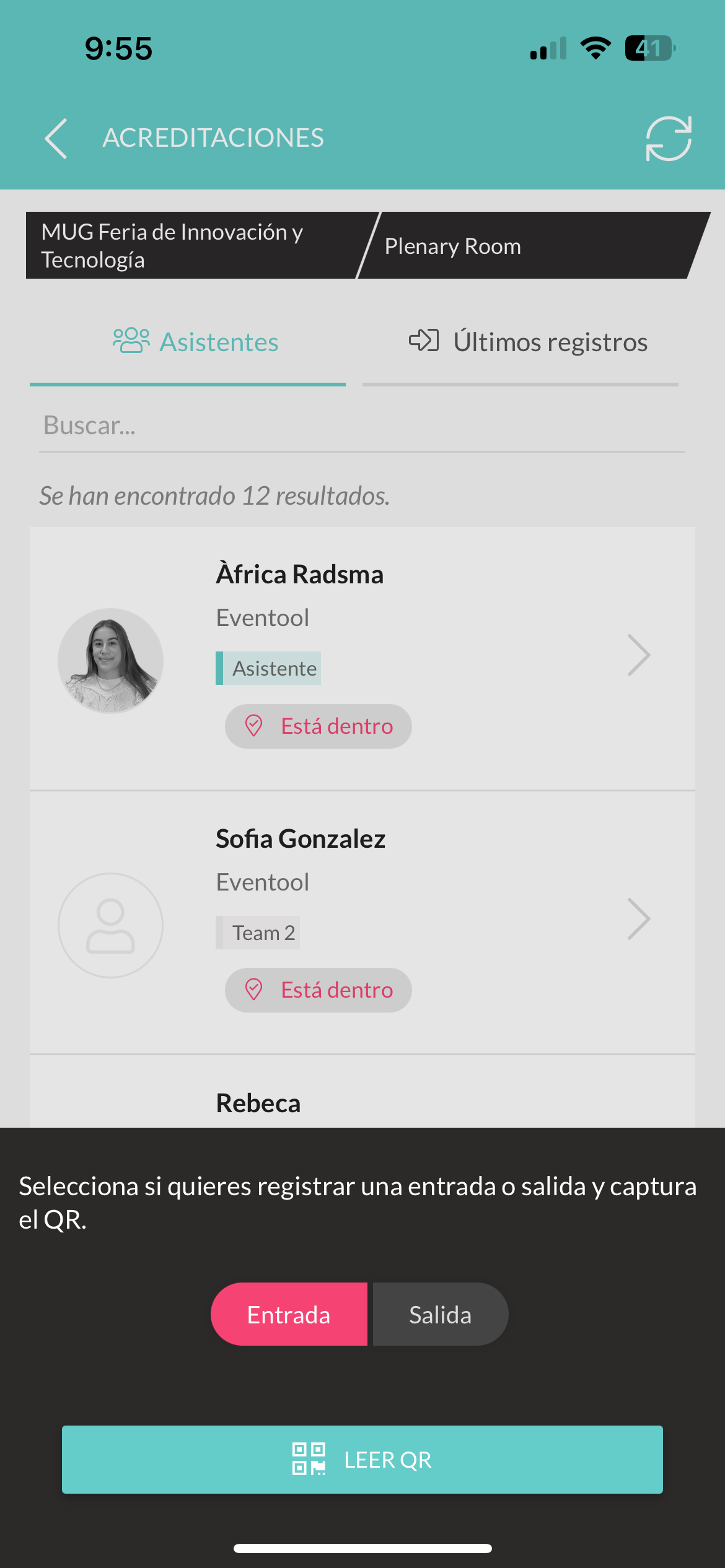Tap the Buscar search field

pos(362,426)
